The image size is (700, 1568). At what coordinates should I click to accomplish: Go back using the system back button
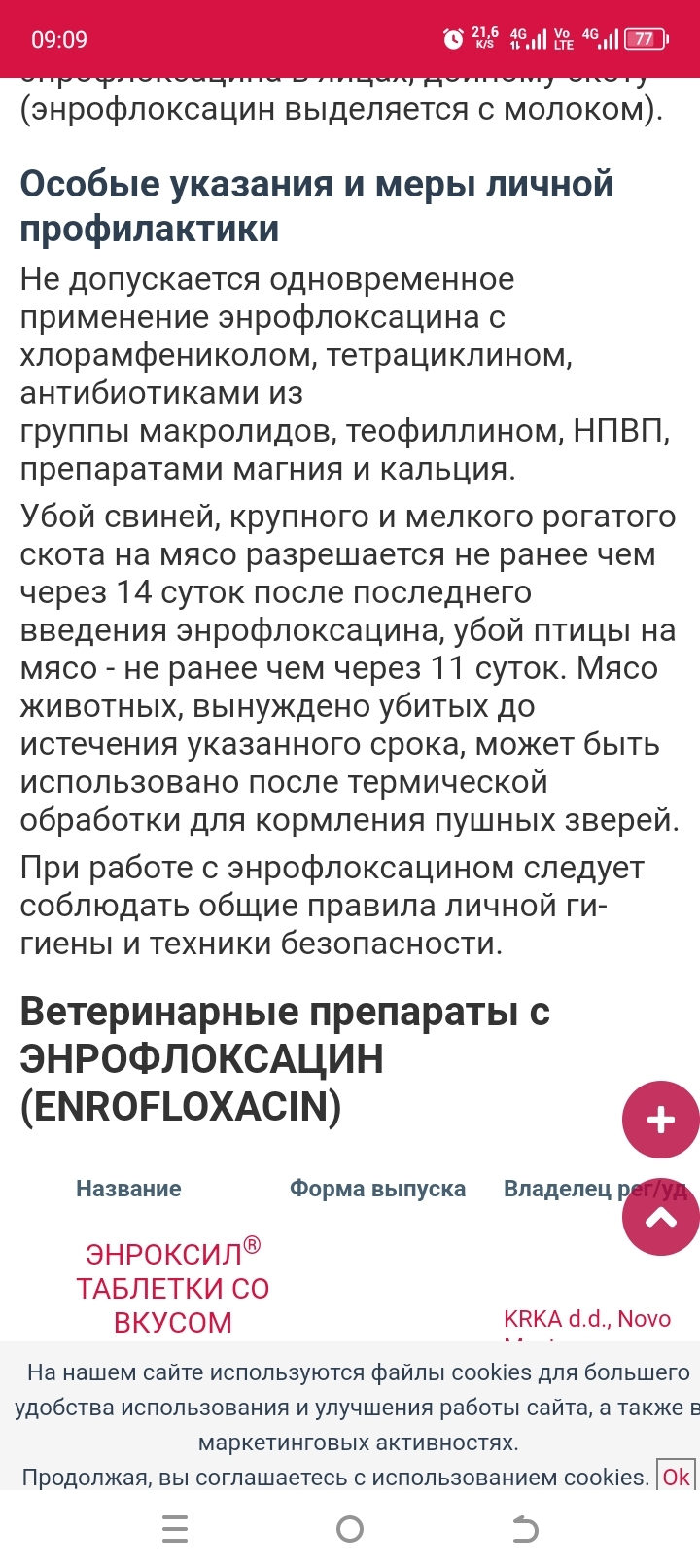point(525,1530)
